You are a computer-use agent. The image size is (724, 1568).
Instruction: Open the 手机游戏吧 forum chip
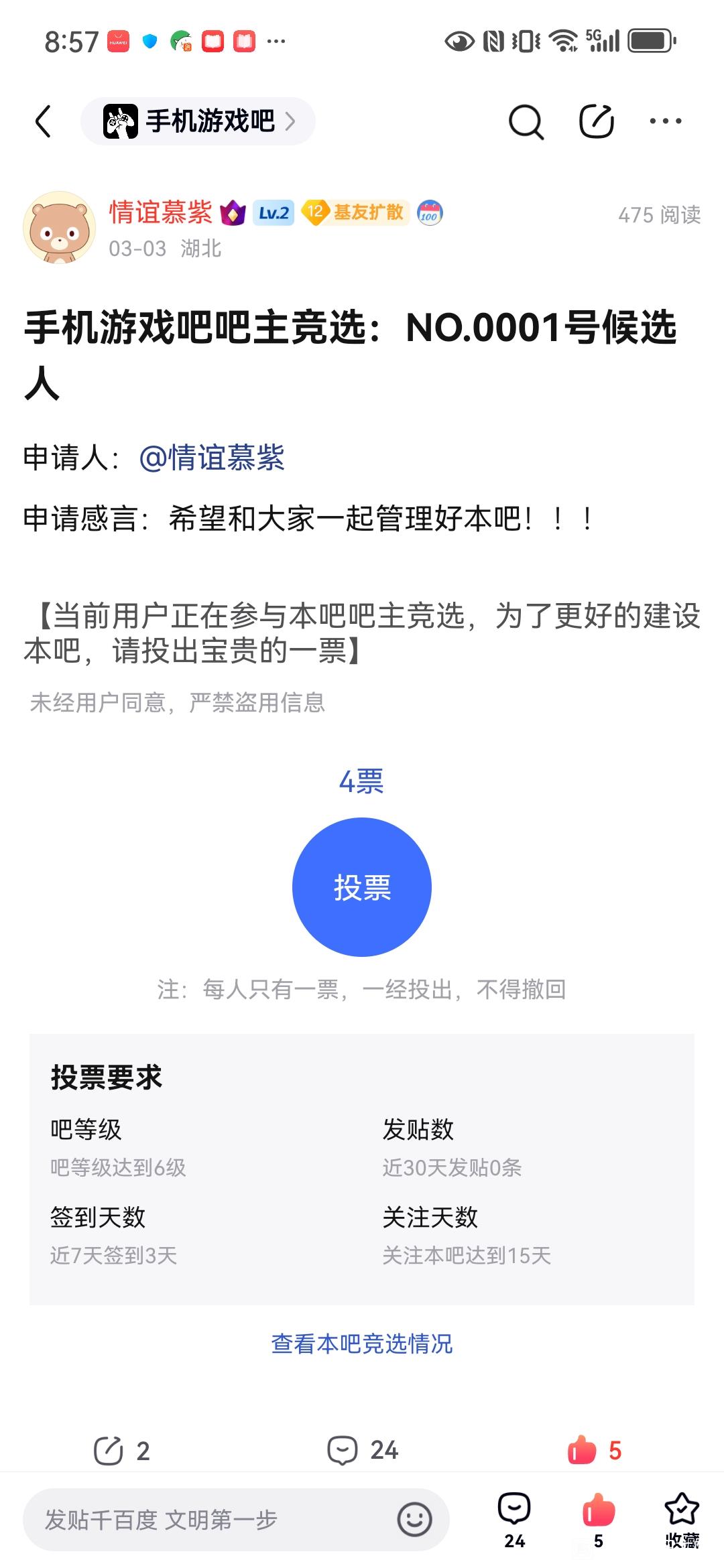tap(198, 121)
